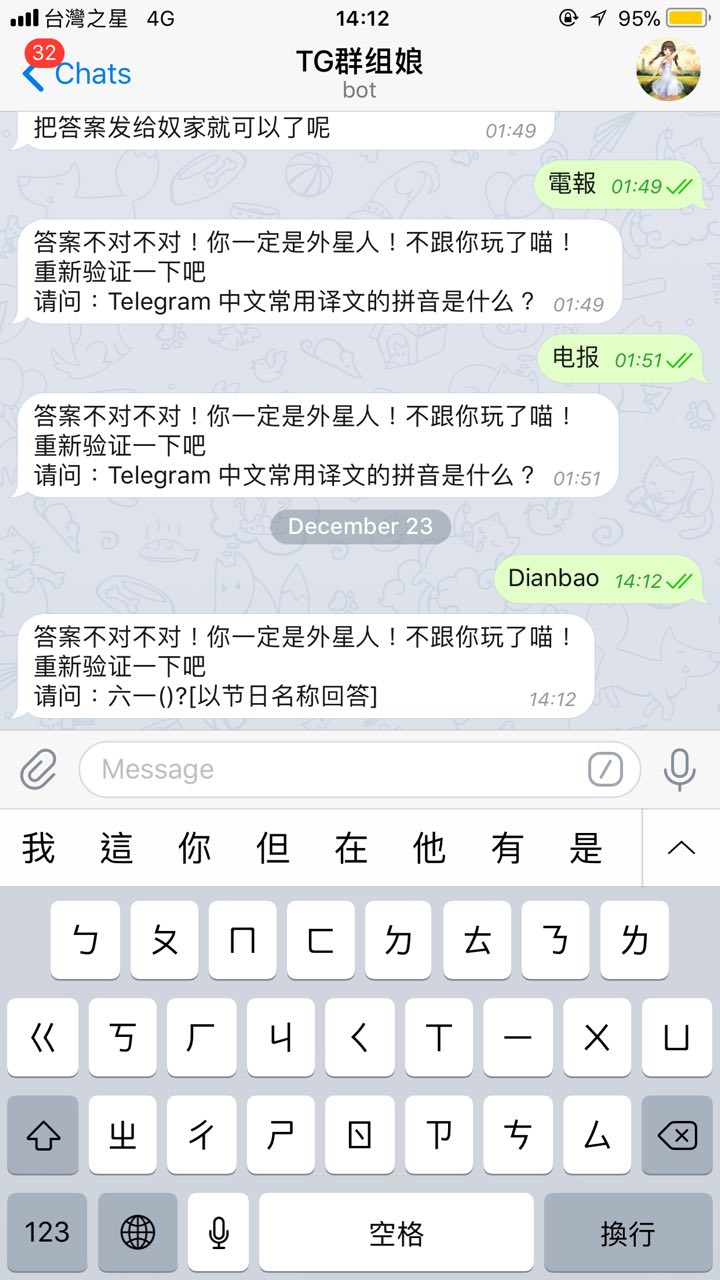
Task: Tap the 空格 space key
Action: [396, 1232]
